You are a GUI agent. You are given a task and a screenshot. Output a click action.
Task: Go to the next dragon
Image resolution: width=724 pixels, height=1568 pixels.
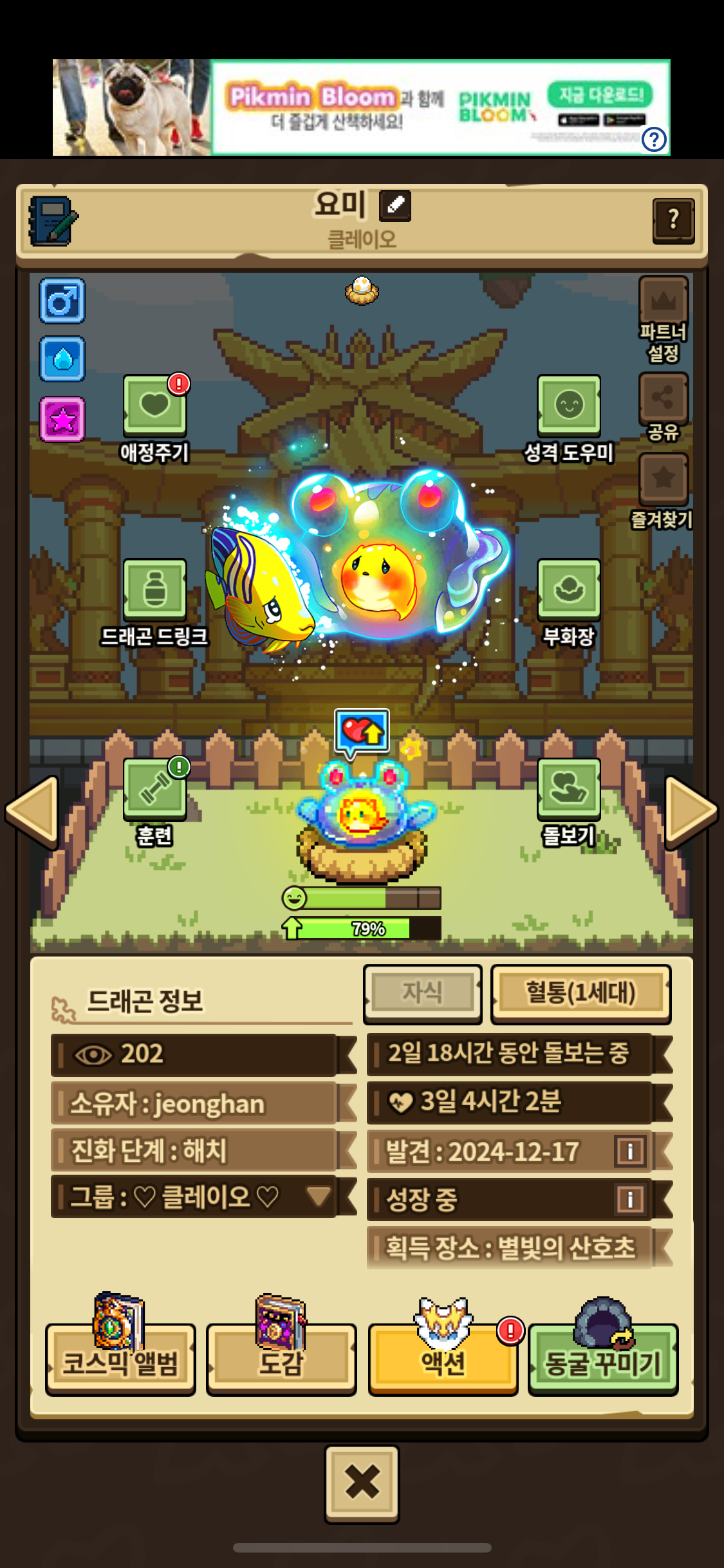(x=691, y=813)
